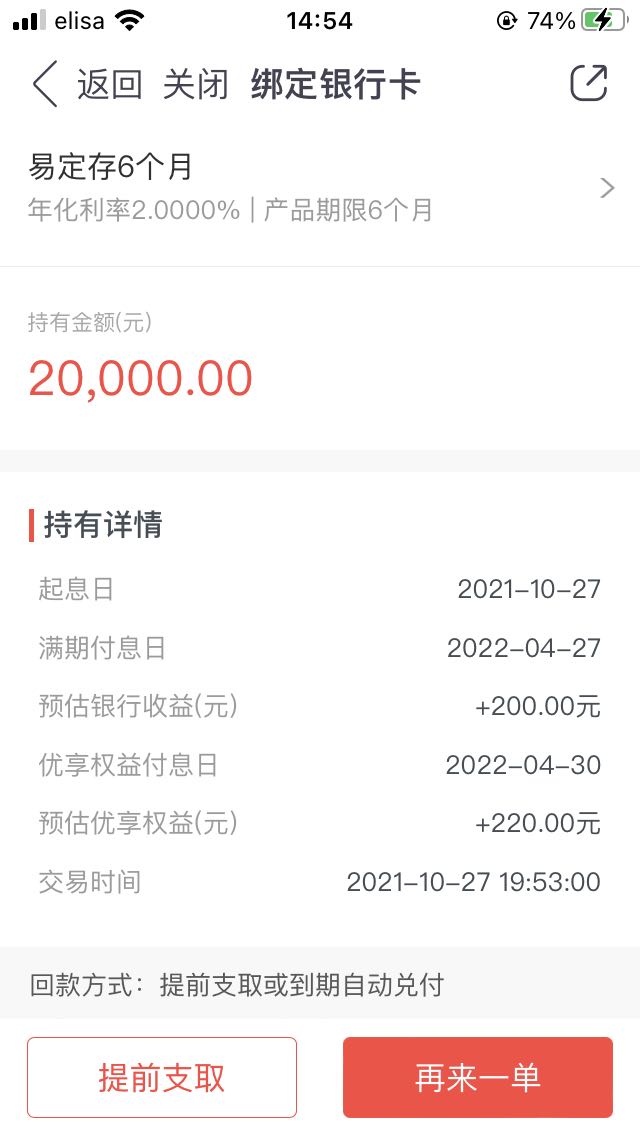Image resolution: width=640 pixels, height=1136 pixels.
Task: Tap 提前支取 to withdraw early
Action: [162, 1077]
